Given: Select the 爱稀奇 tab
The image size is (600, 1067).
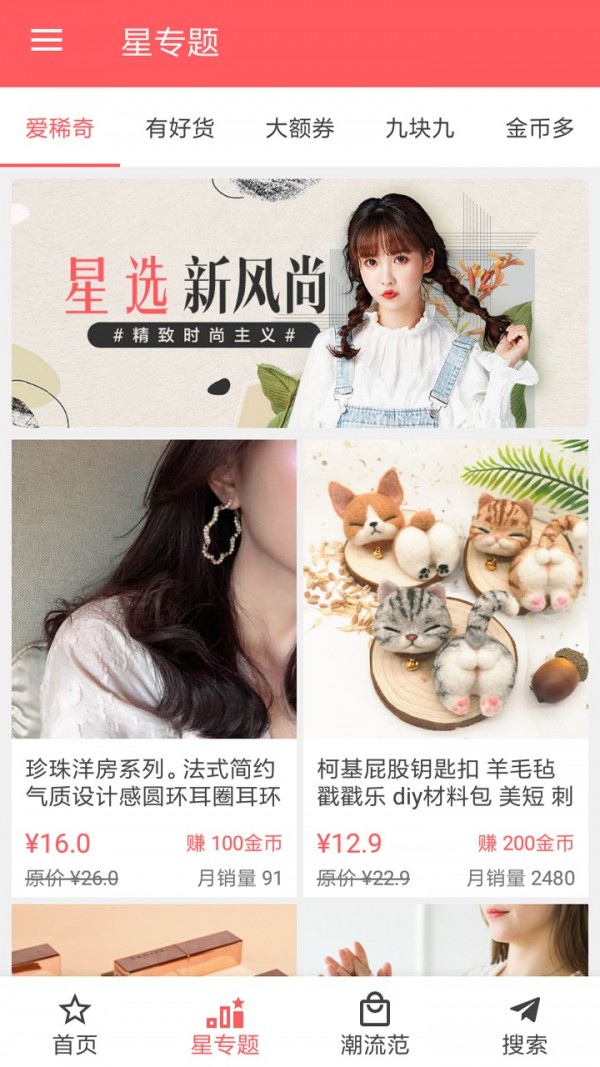Looking at the screenshot, I should pyautogui.click(x=60, y=128).
